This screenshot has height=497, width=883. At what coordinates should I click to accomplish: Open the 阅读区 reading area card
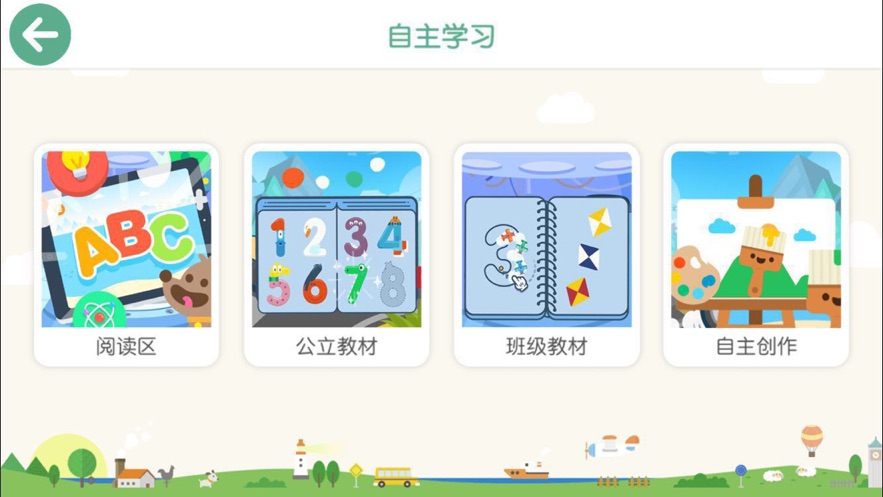click(x=126, y=255)
